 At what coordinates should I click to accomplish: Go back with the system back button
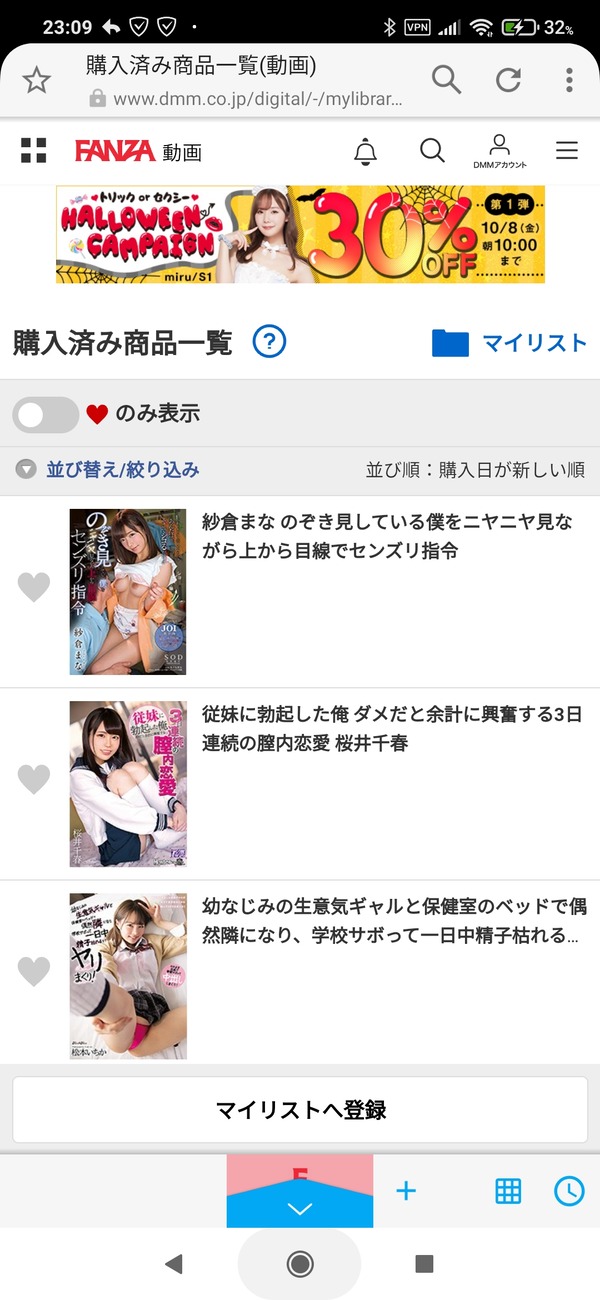[x=174, y=1264]
